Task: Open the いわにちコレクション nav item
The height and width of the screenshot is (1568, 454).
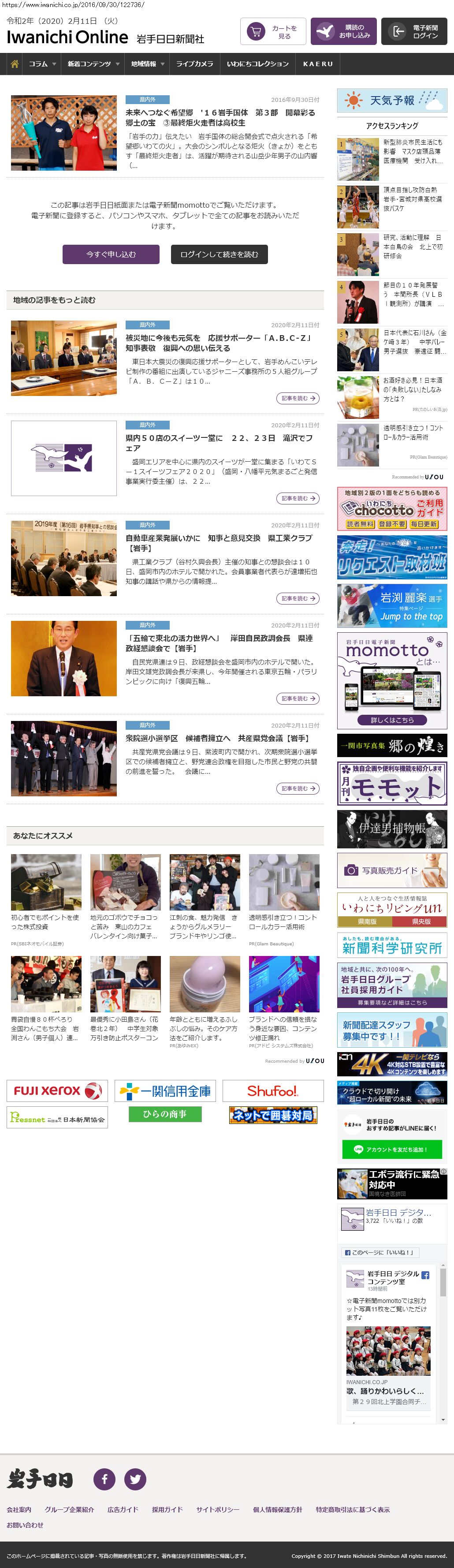Action: (x=257, y=64)
